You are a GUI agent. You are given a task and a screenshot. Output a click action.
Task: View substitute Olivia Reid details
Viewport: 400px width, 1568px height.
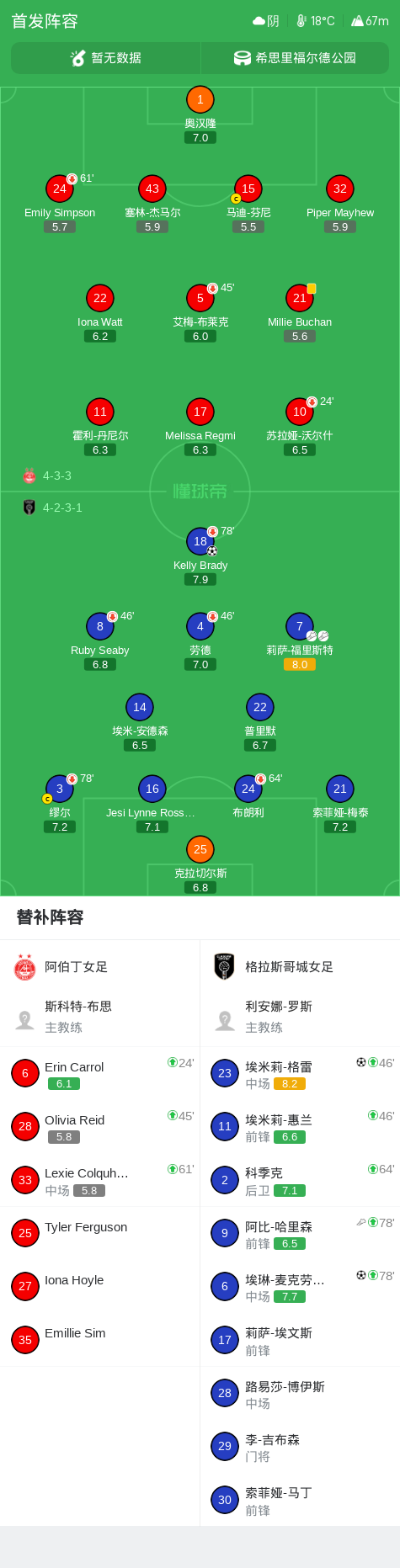(x=100, y=1126)
